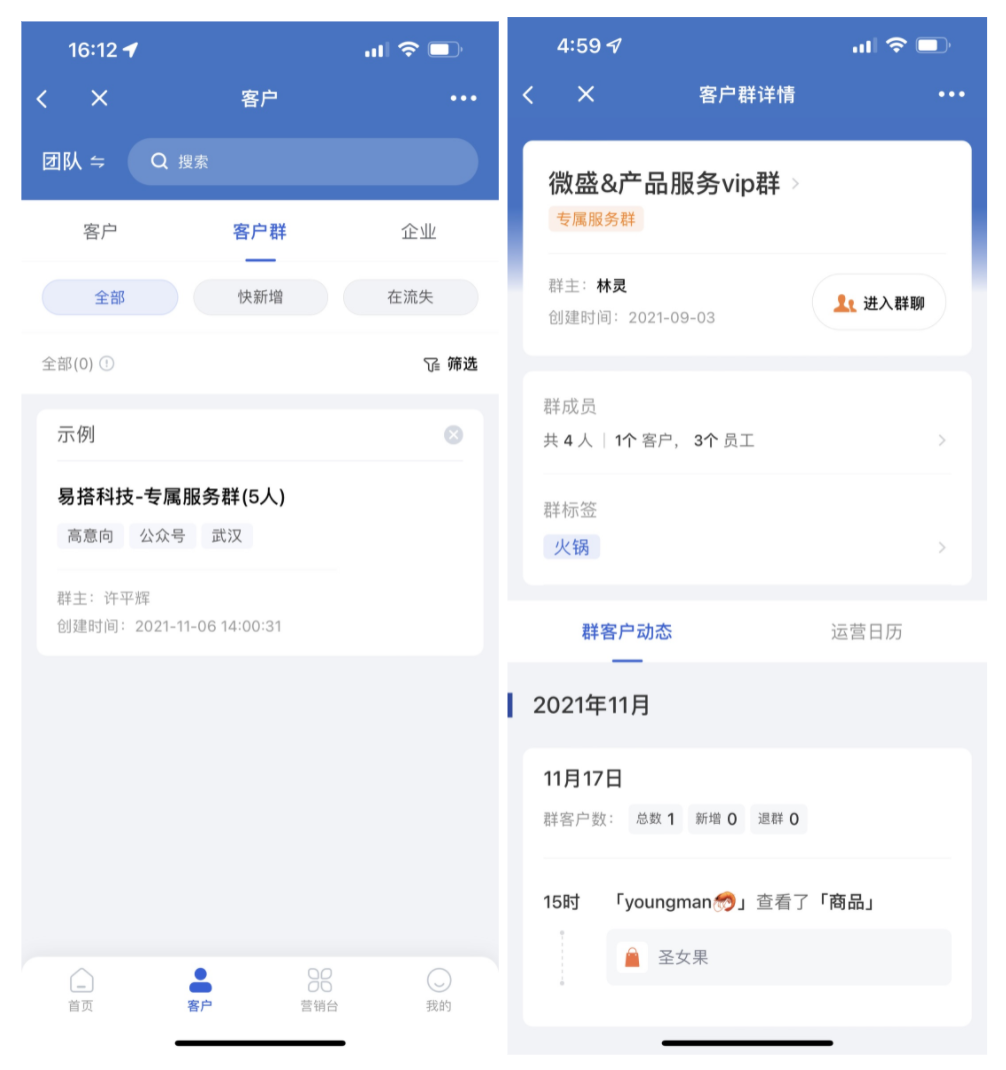This screenshot has width=1006, height=1070.
Task: Open overflow menu on the 客户群详情 screen
Action: (951, 95)
